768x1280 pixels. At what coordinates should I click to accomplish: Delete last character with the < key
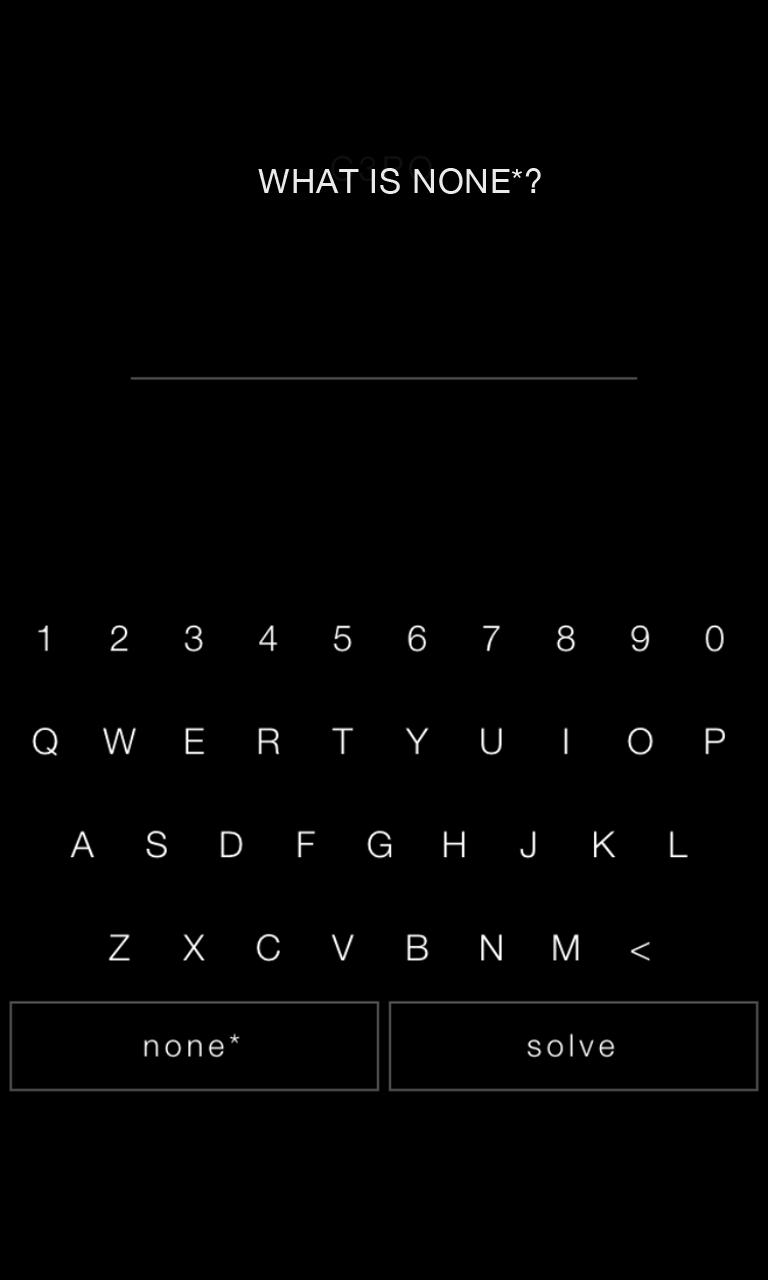pos(640,949)
